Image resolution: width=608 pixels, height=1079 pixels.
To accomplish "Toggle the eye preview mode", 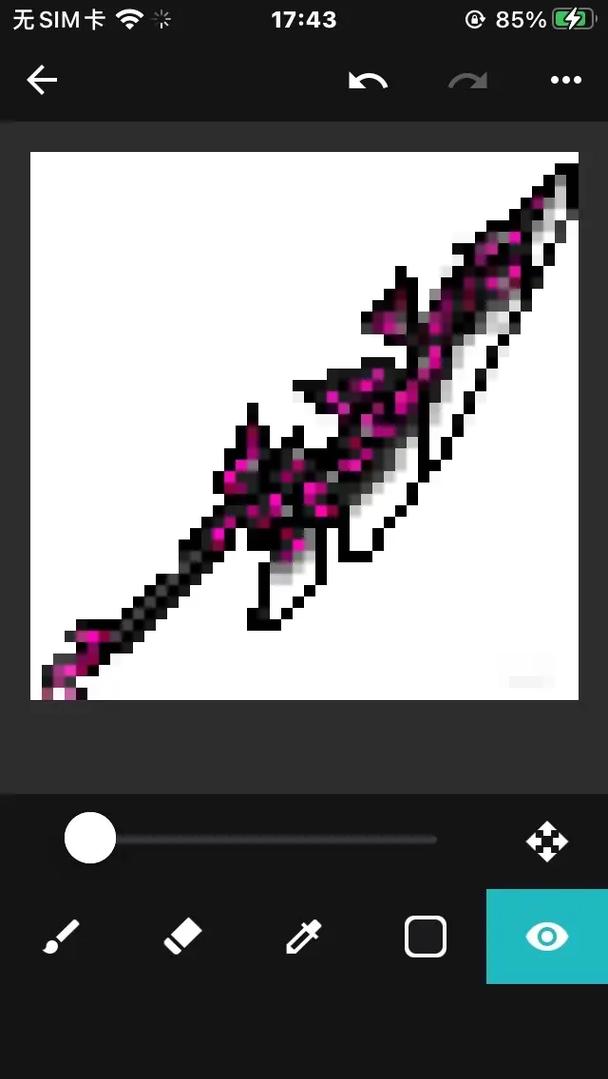I will pyautogui.click(x=547, y=937).
